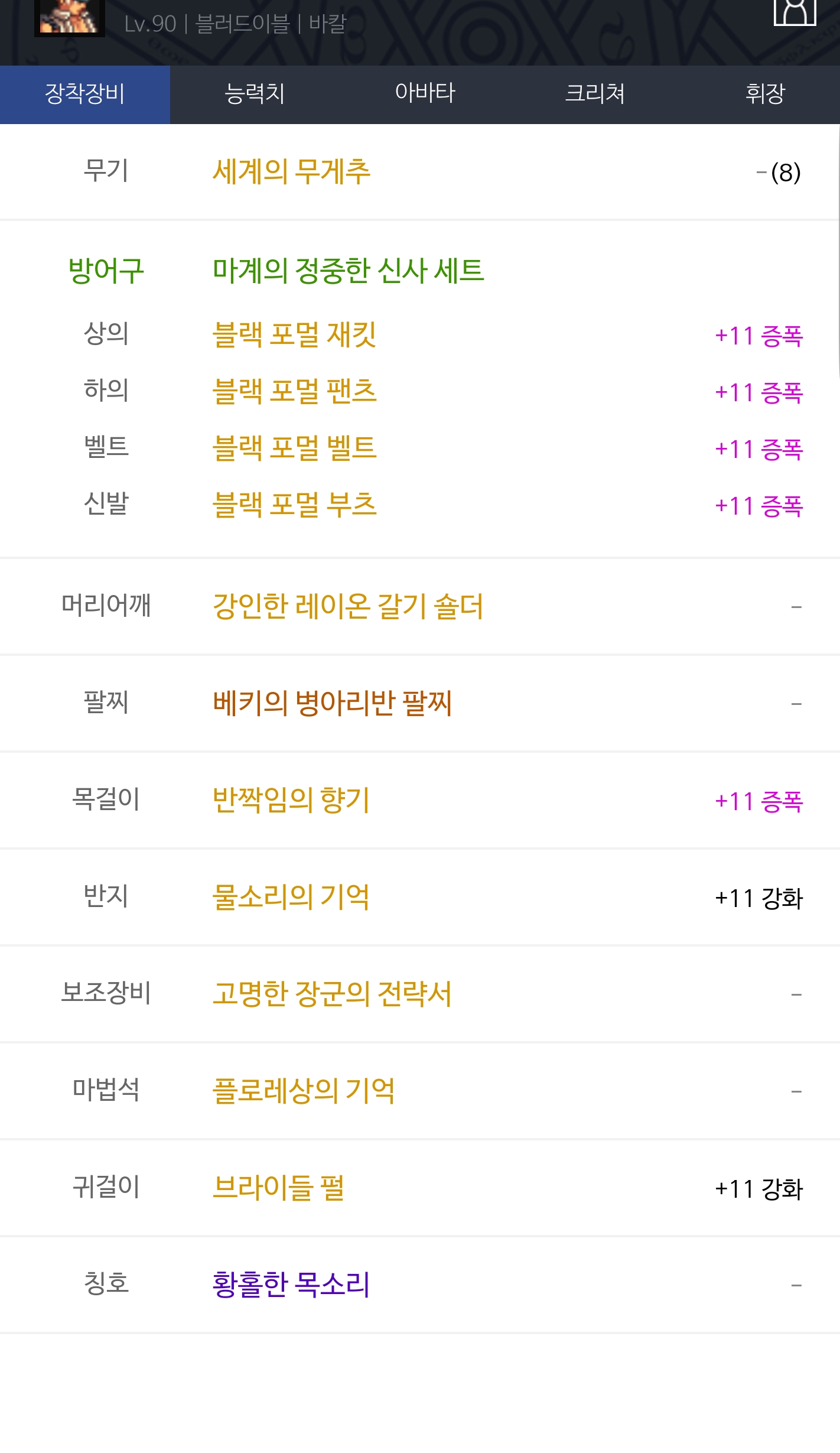View 고명한 장군의 전략서 details
This screenshot has height=1453, width=840.
(x=333, y=994)
